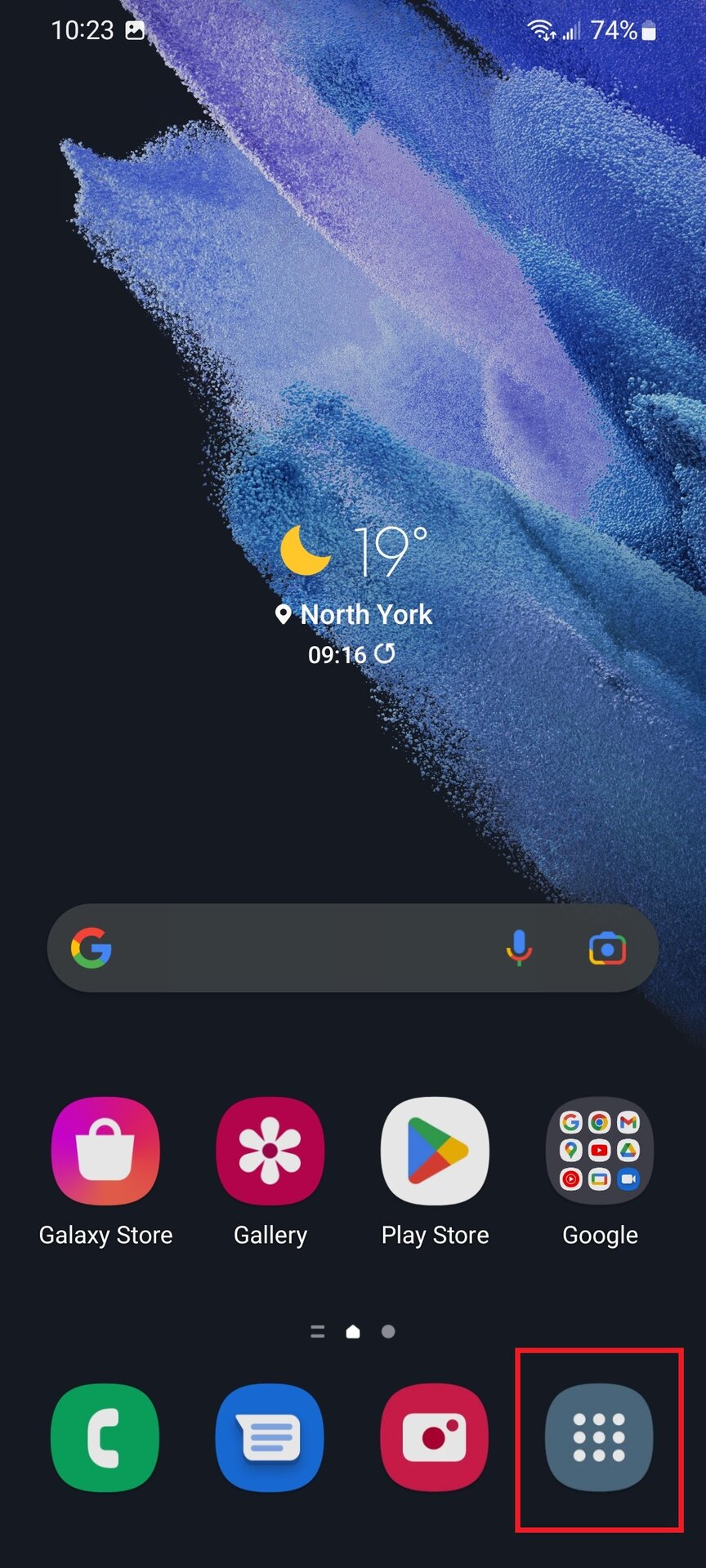Launch the Gallery app
The height and width of the screenshot is (1568, 706).
click(x=270, y=1151)
